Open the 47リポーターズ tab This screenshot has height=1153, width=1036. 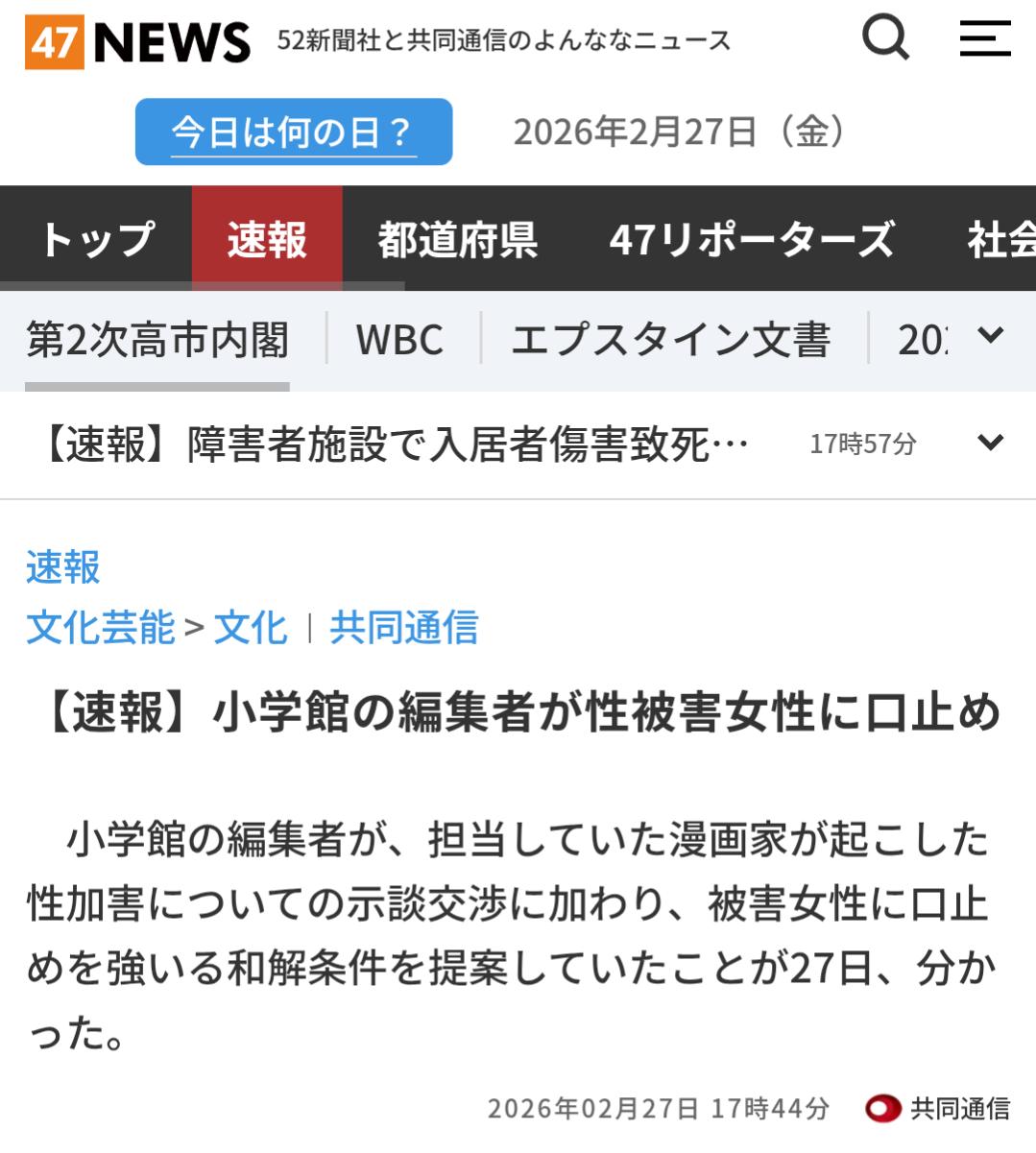752,239
